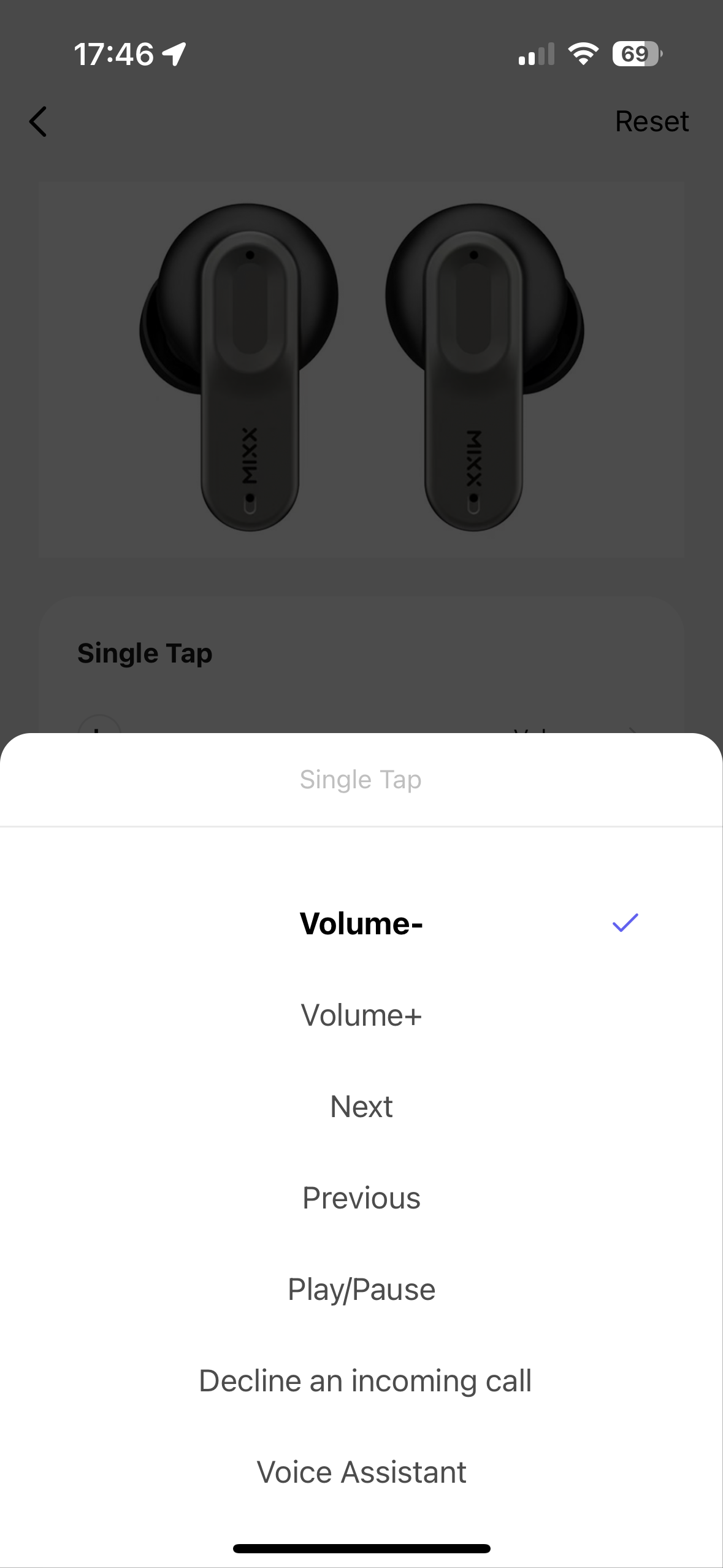Assign Voice Assistant to single tap
Image resolution: width=723 pixels, height=1568 pixels.
coord(361,1472)
